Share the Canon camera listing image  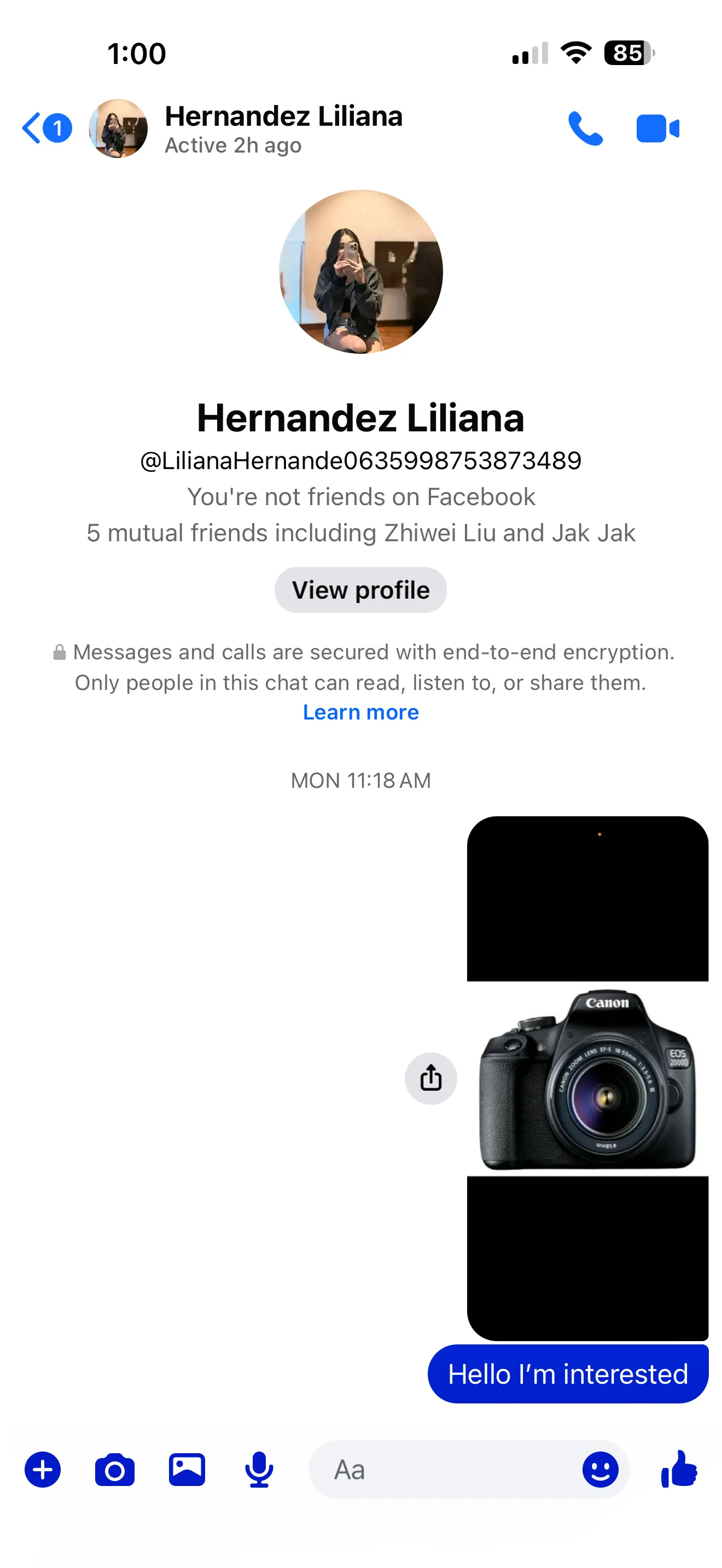[x=430, y=1078]
